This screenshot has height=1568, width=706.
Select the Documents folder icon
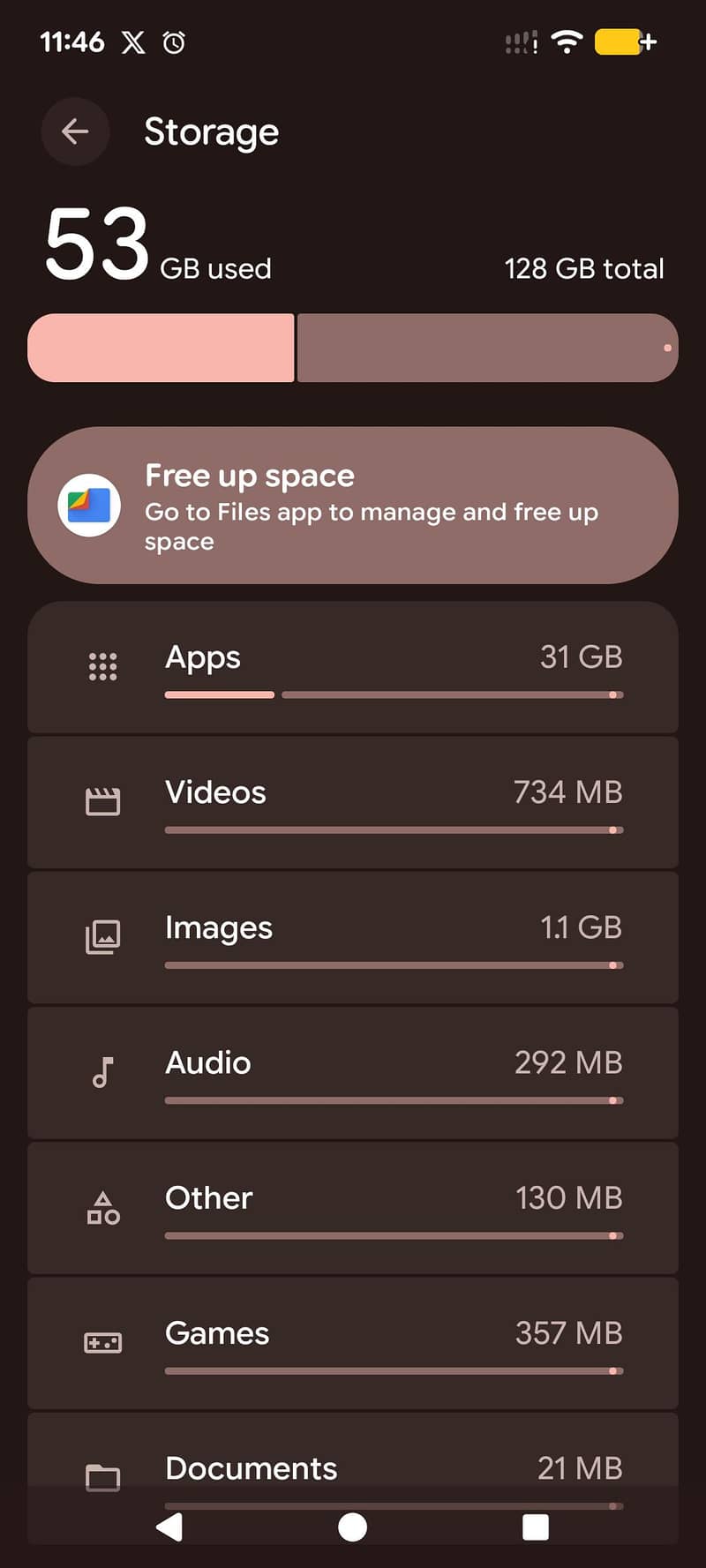coord(102,1476)
